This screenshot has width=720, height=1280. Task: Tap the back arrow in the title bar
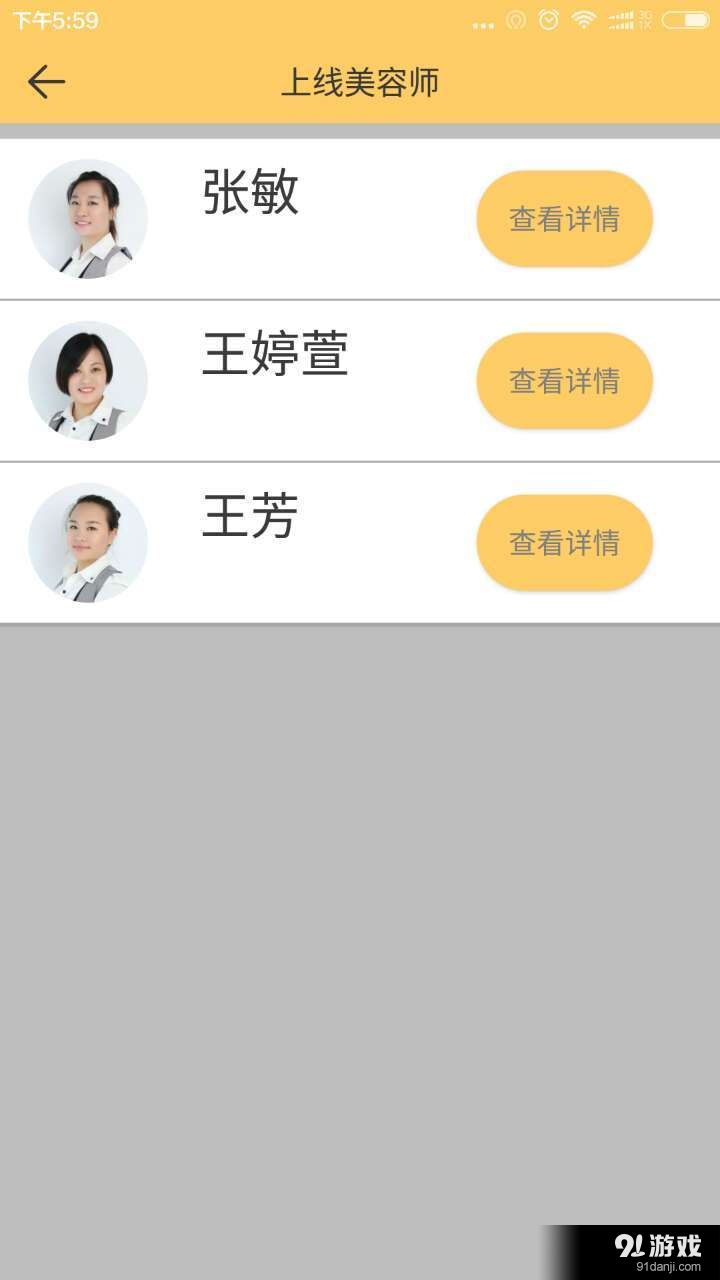click(45, 82)
